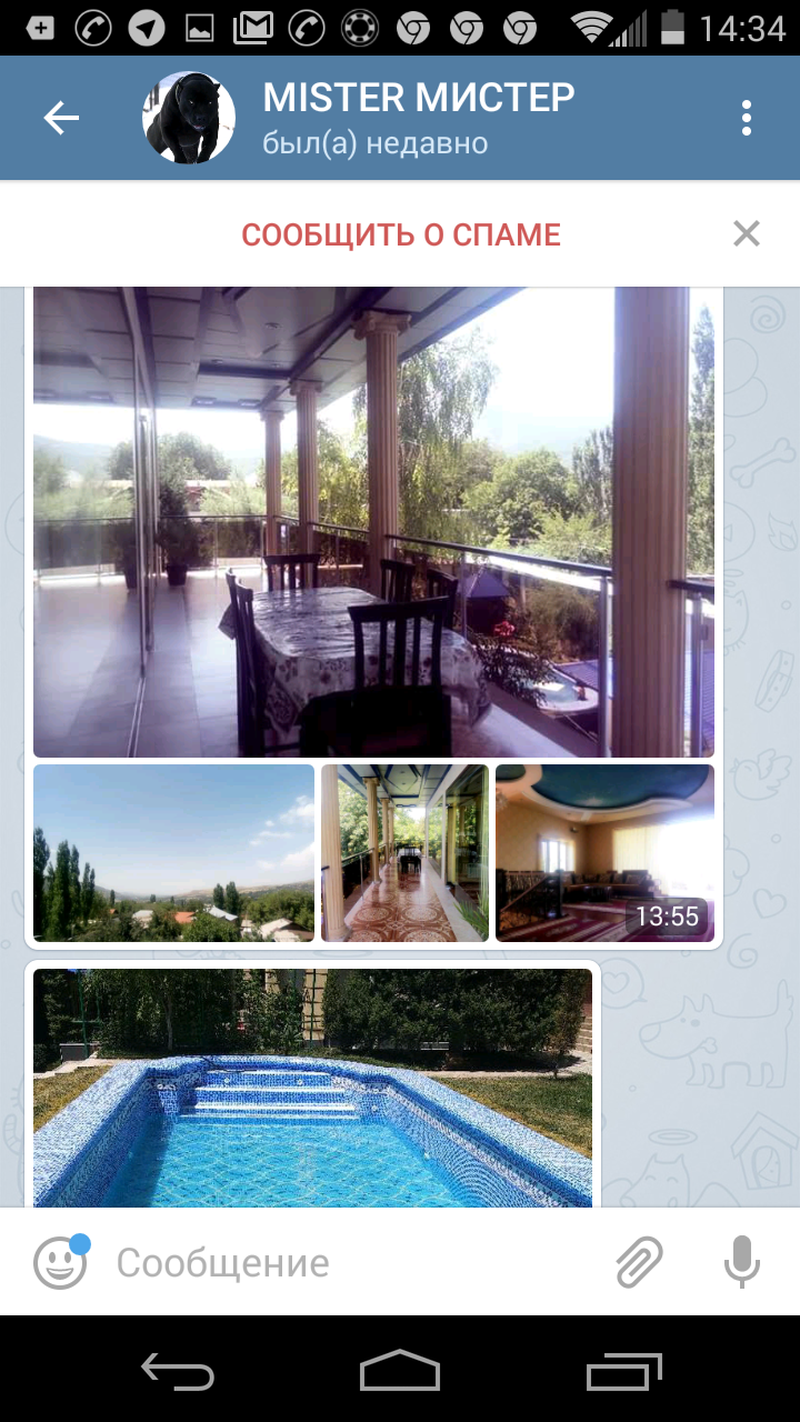Viewport: 800px width, 1422px height.
Task: Open the swimming pool photo
Action: [313, 1088]
